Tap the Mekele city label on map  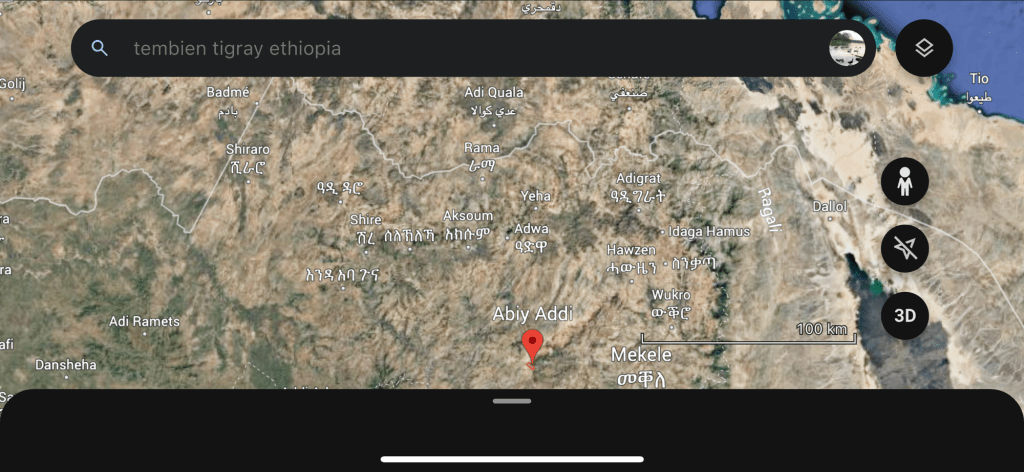[x=641, y=355]
